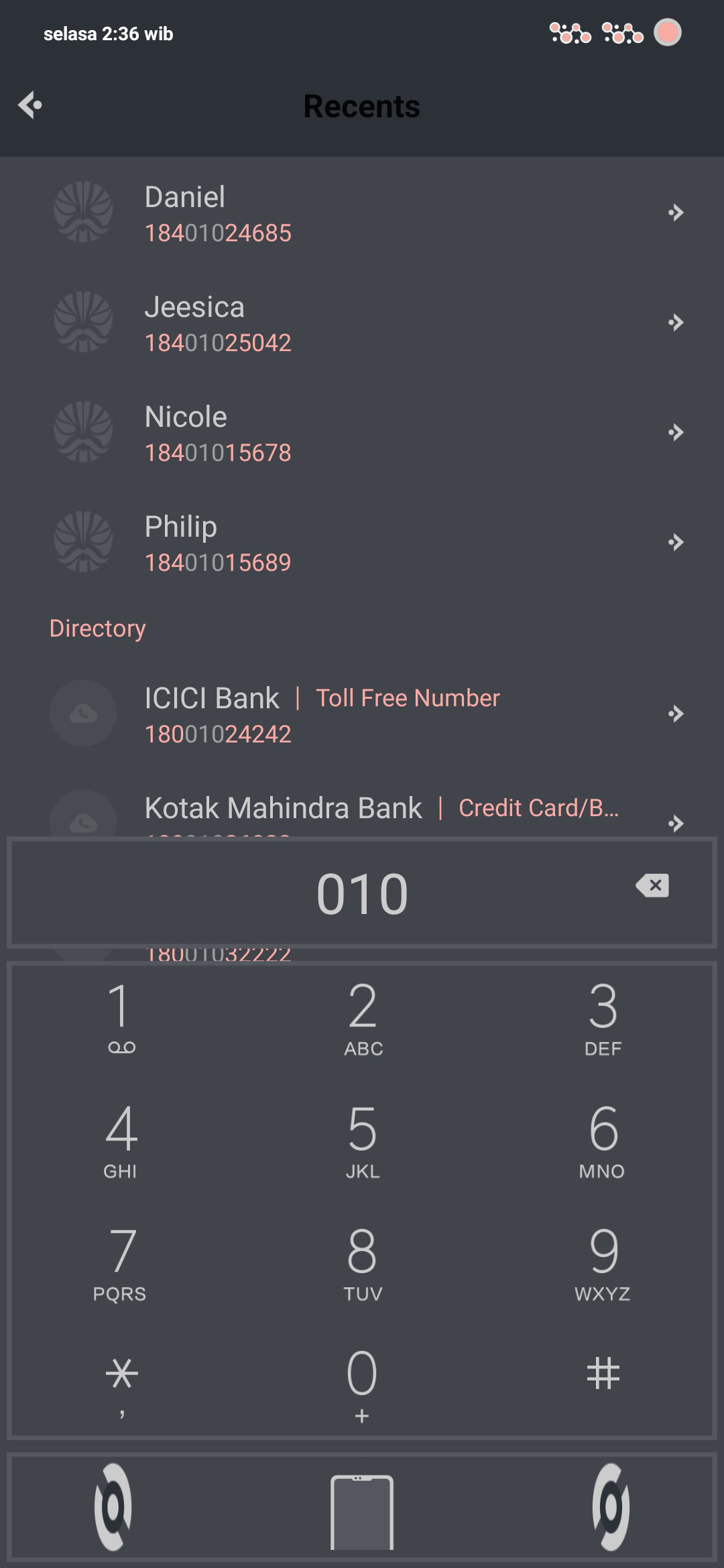Dial digit 7 PQRS
The width and height of the screenshot is (724, 1568).
tap(121, 1263)
